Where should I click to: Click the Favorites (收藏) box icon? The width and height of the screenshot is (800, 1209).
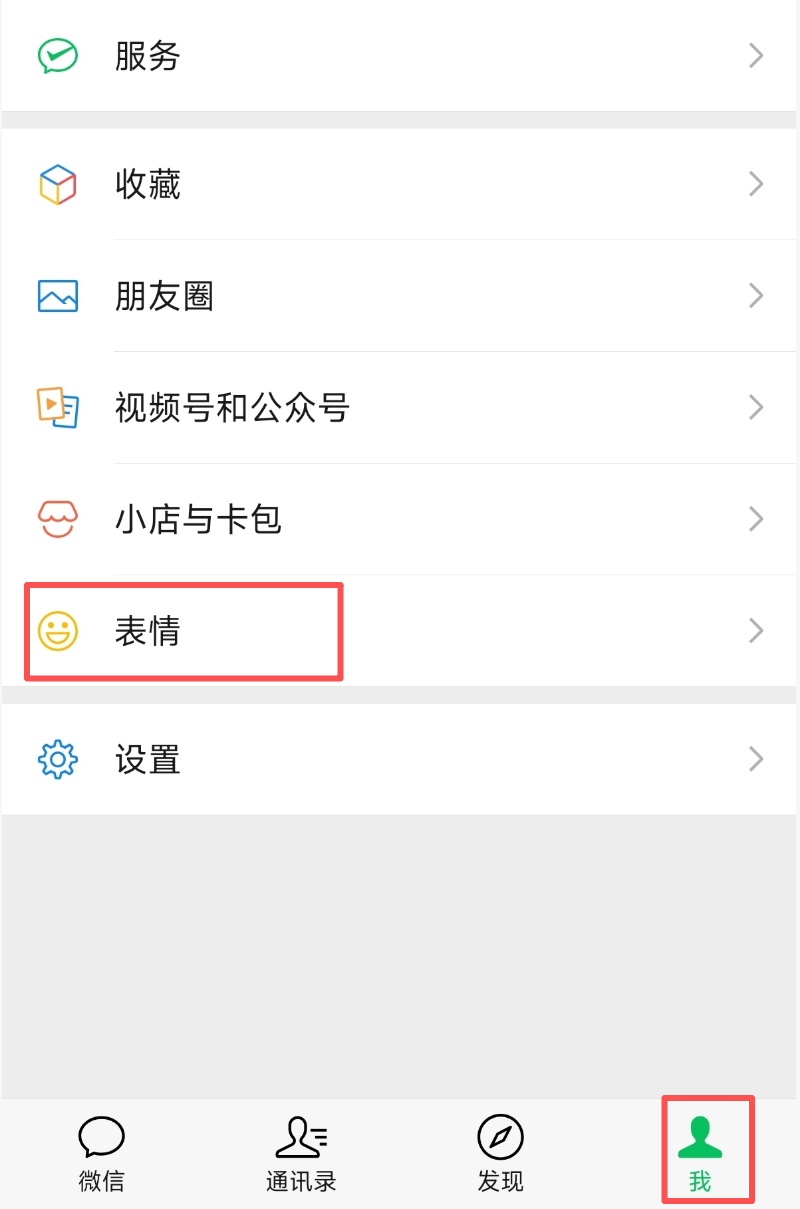57,184
